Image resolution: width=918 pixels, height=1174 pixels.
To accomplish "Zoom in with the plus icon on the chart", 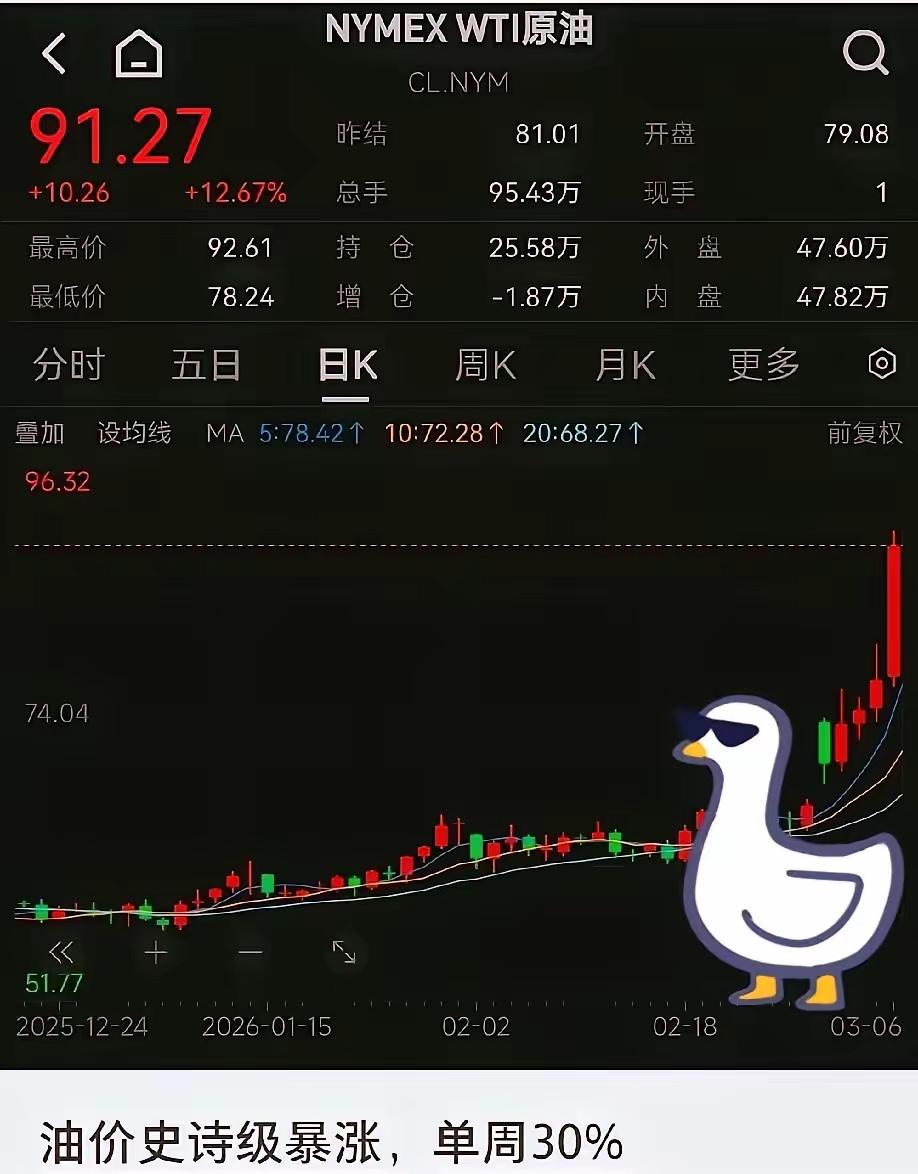I will pyautogui.click(x=155, y=953).
